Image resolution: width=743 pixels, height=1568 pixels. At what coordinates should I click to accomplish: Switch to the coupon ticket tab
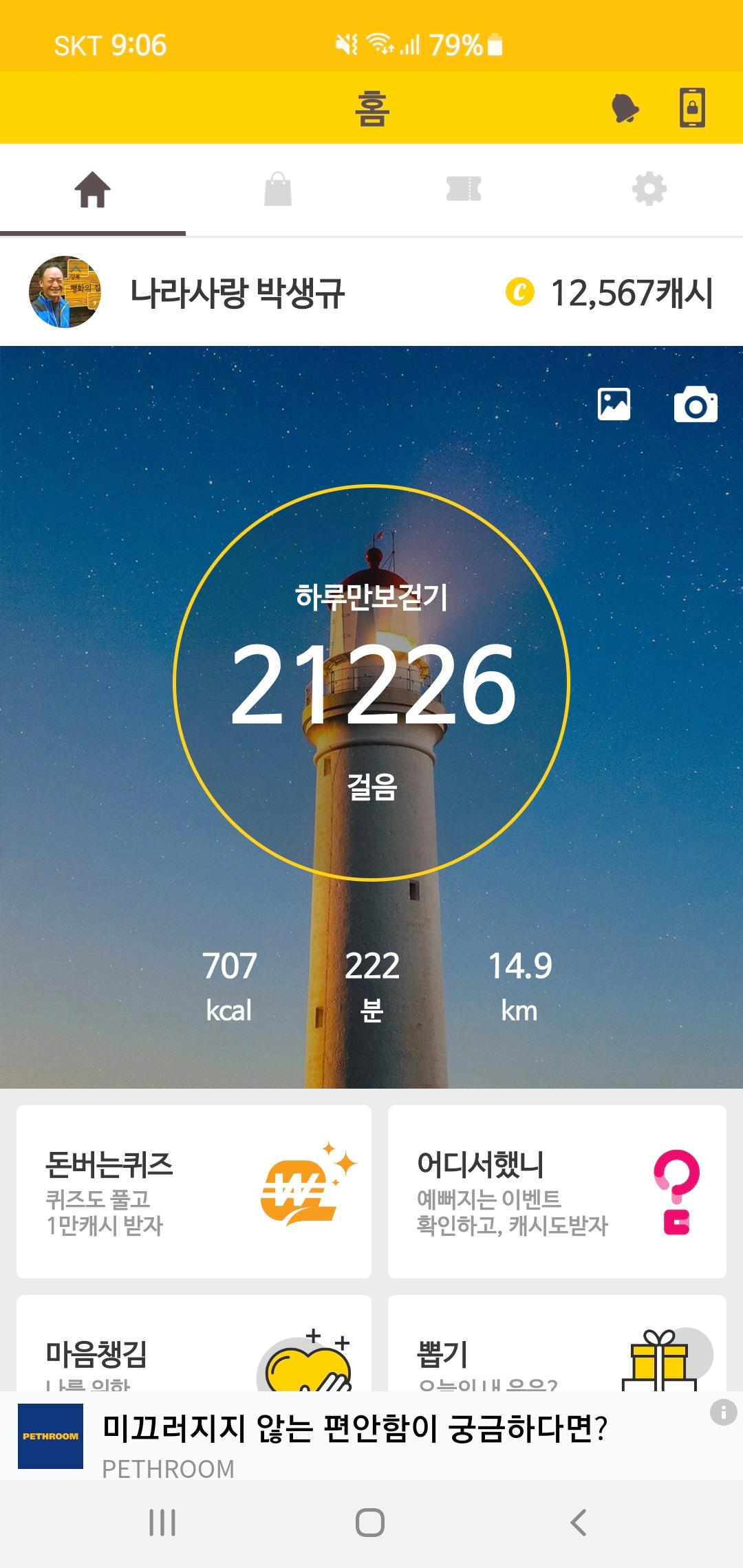tap(464, 190)
